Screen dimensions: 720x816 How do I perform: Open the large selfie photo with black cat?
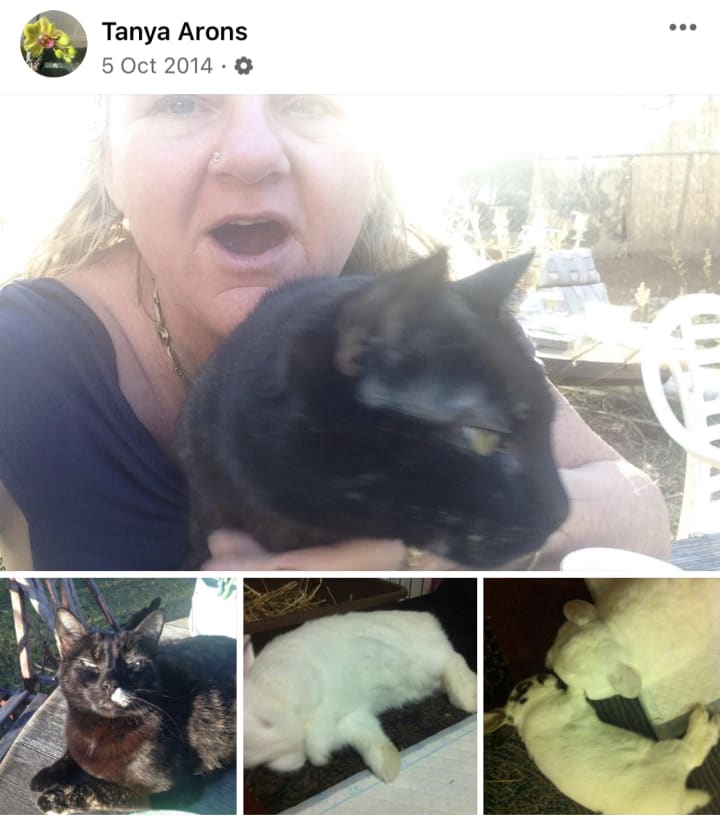(360, 333)
